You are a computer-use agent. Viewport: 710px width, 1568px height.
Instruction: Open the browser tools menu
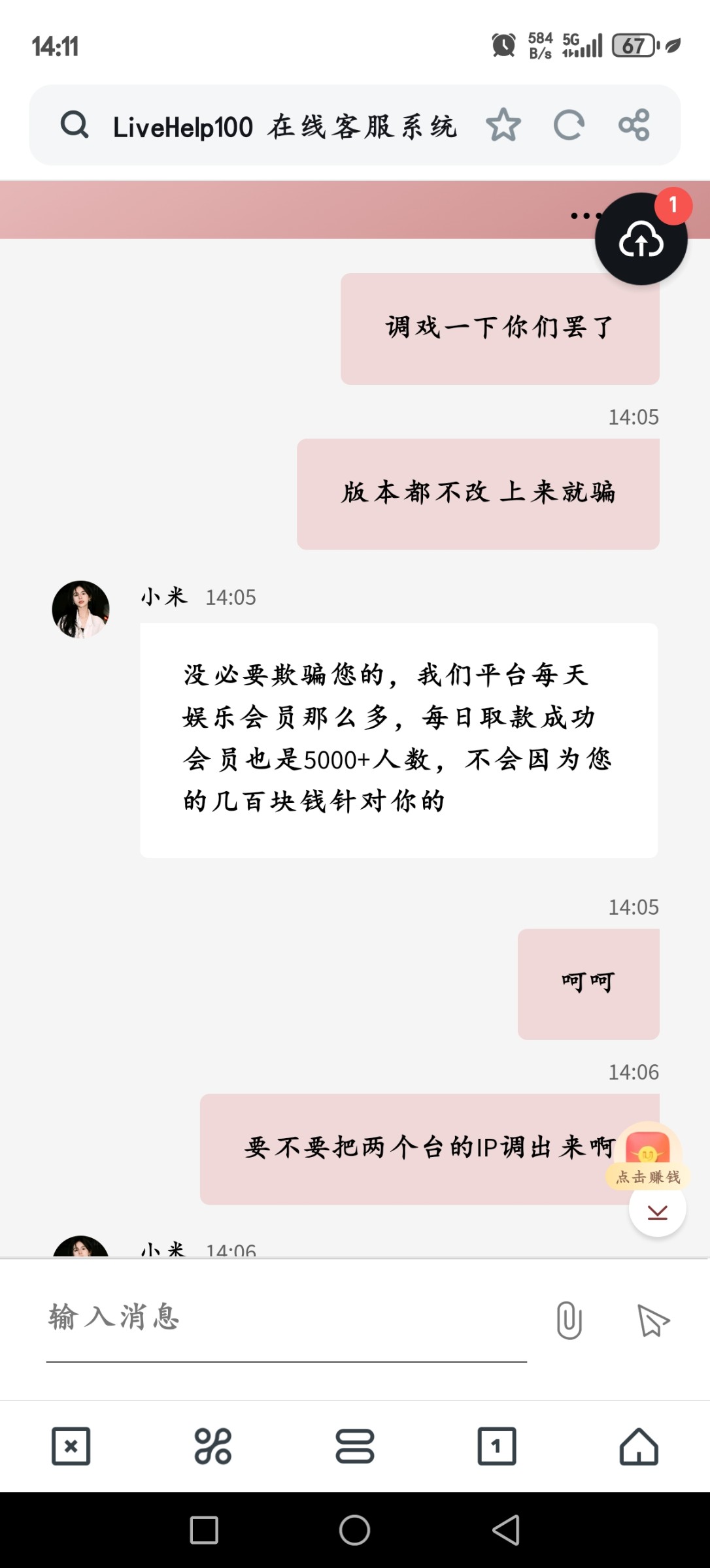pos(213,1446)
